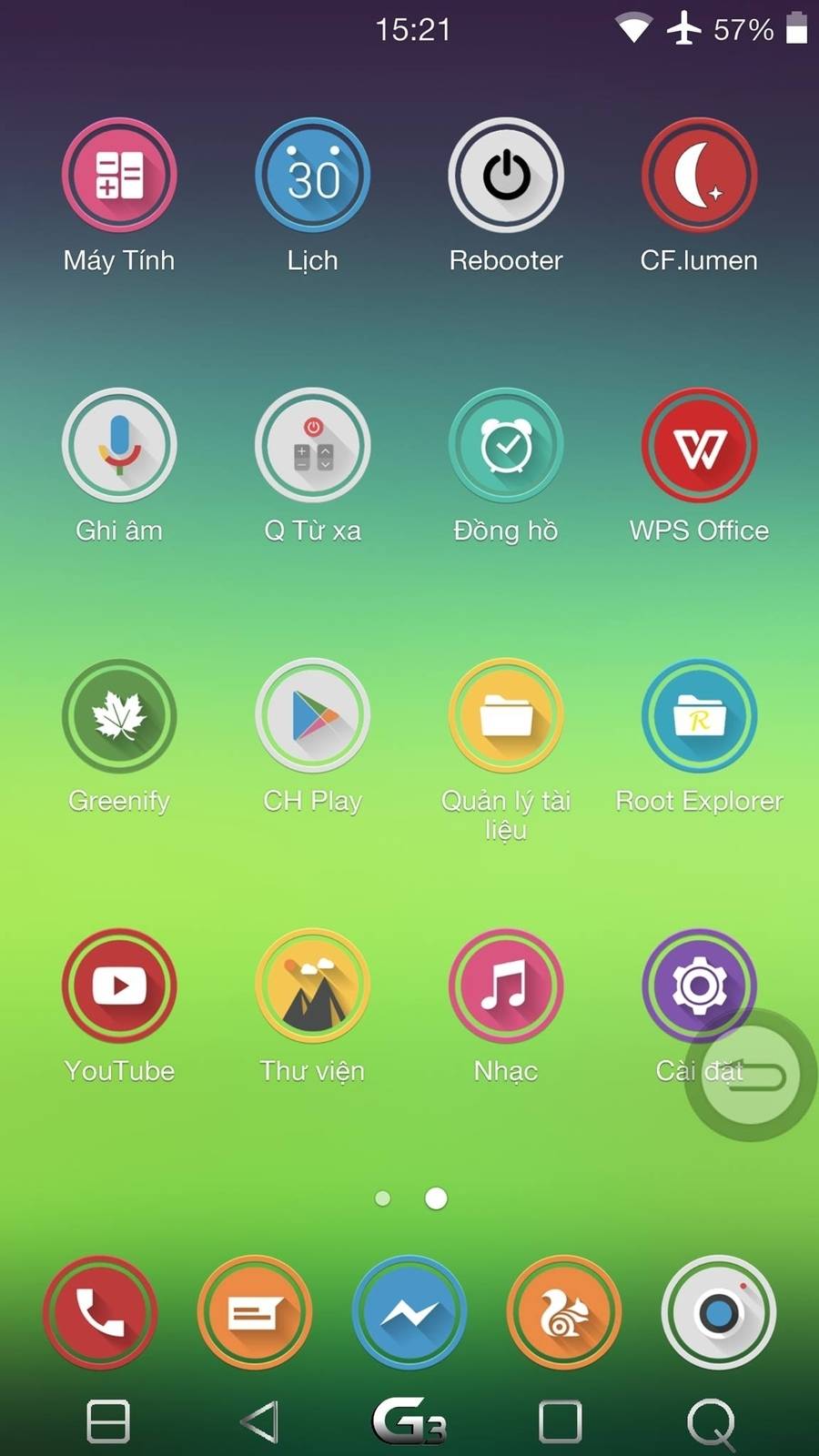Open the phone dialer in the dock

100,1312
